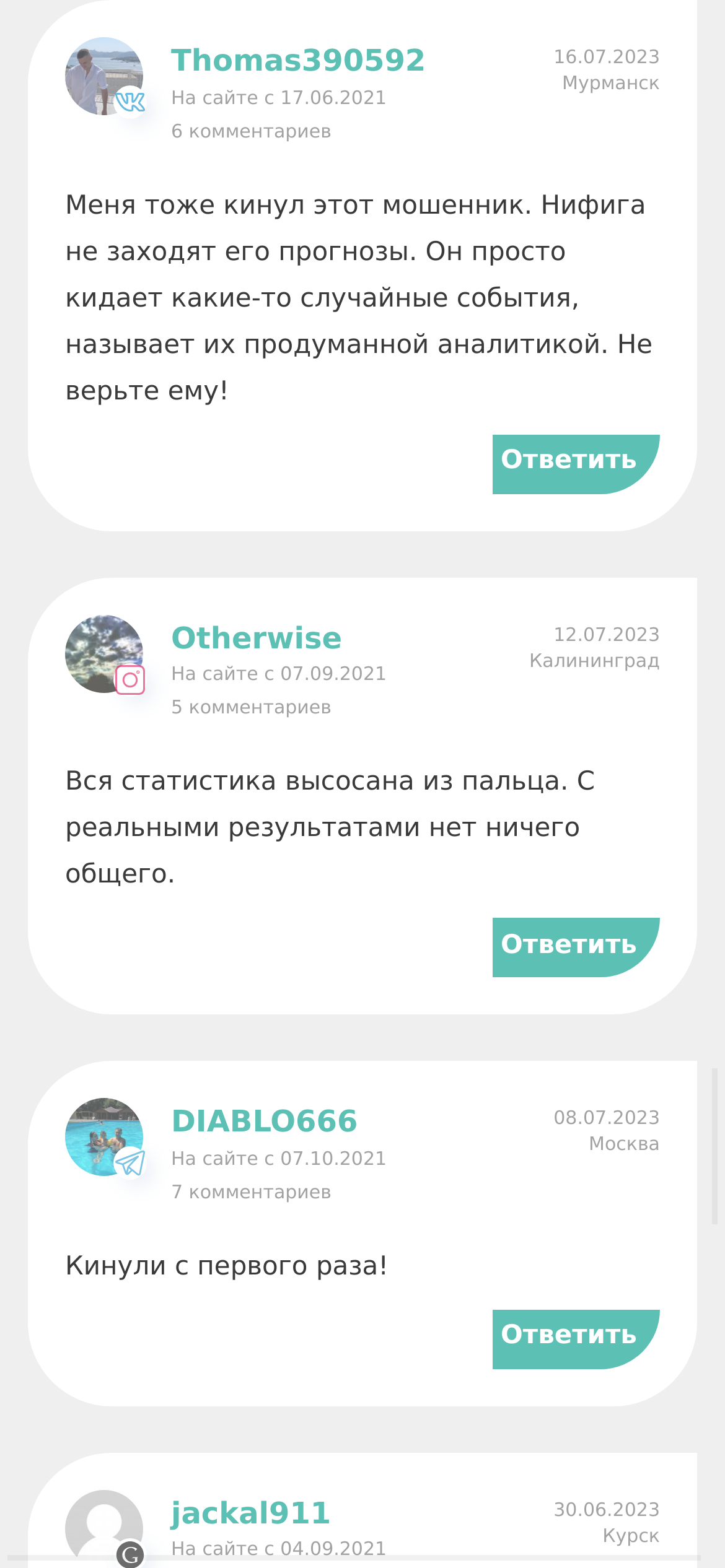
Task: Tap Otherwise's avatar with Instagram badge
Action: click(104, 654)
